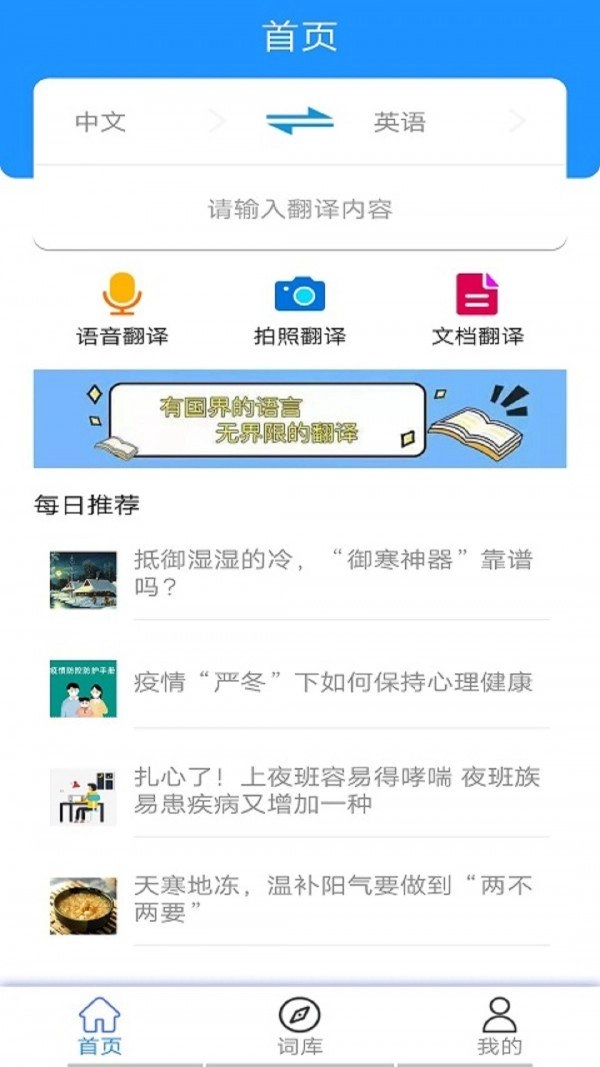Focus the 请输入翻译内容 text field
Screen dimensions: 600x1067
(299, 209)
